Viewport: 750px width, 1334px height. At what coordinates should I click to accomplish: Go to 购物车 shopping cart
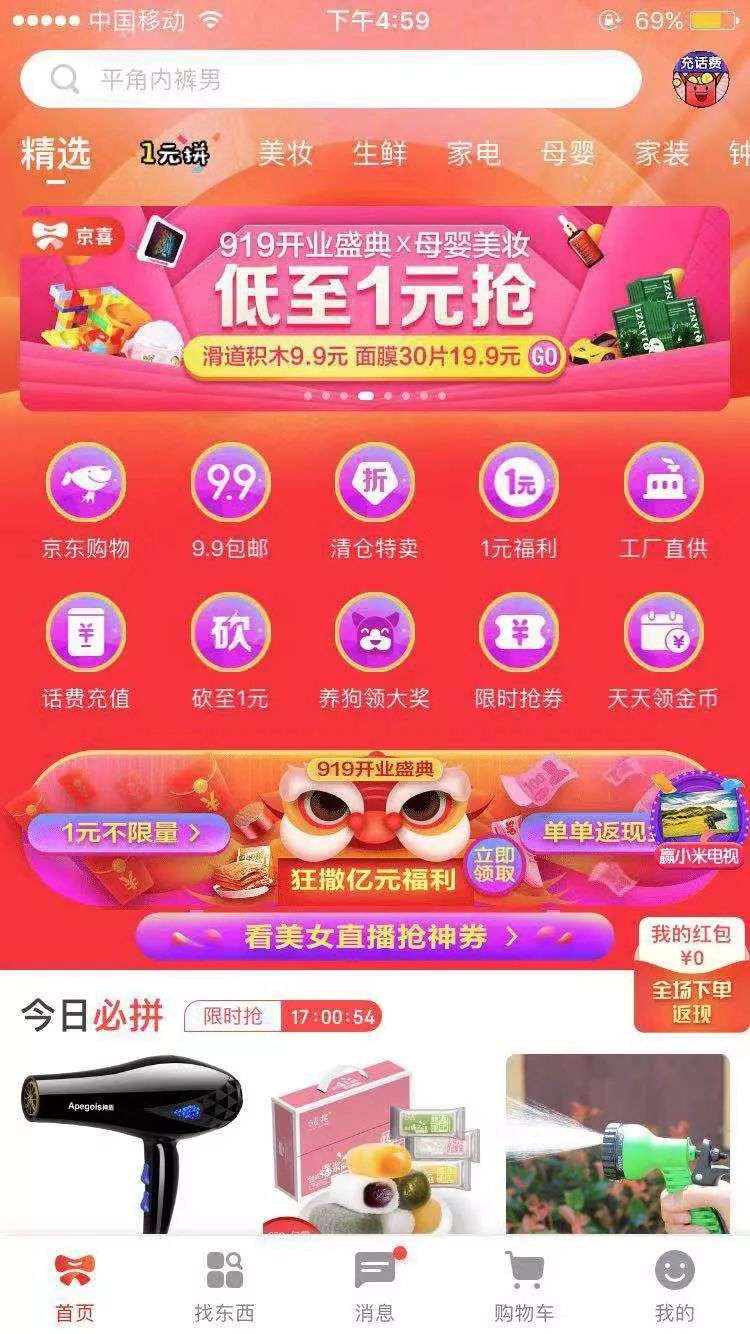click(524, 1286)
